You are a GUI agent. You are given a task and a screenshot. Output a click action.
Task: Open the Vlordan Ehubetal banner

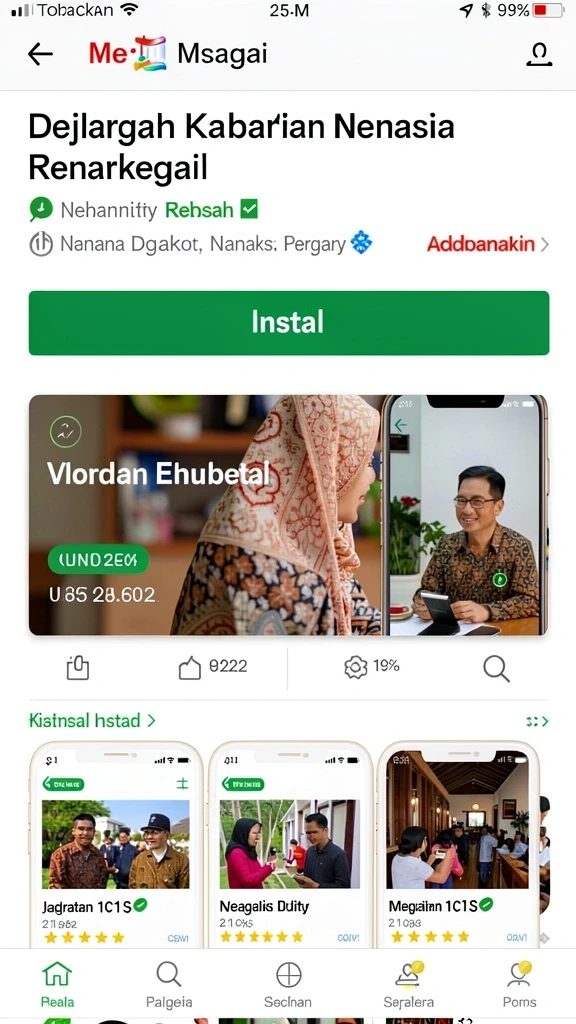tap(288, 515)
